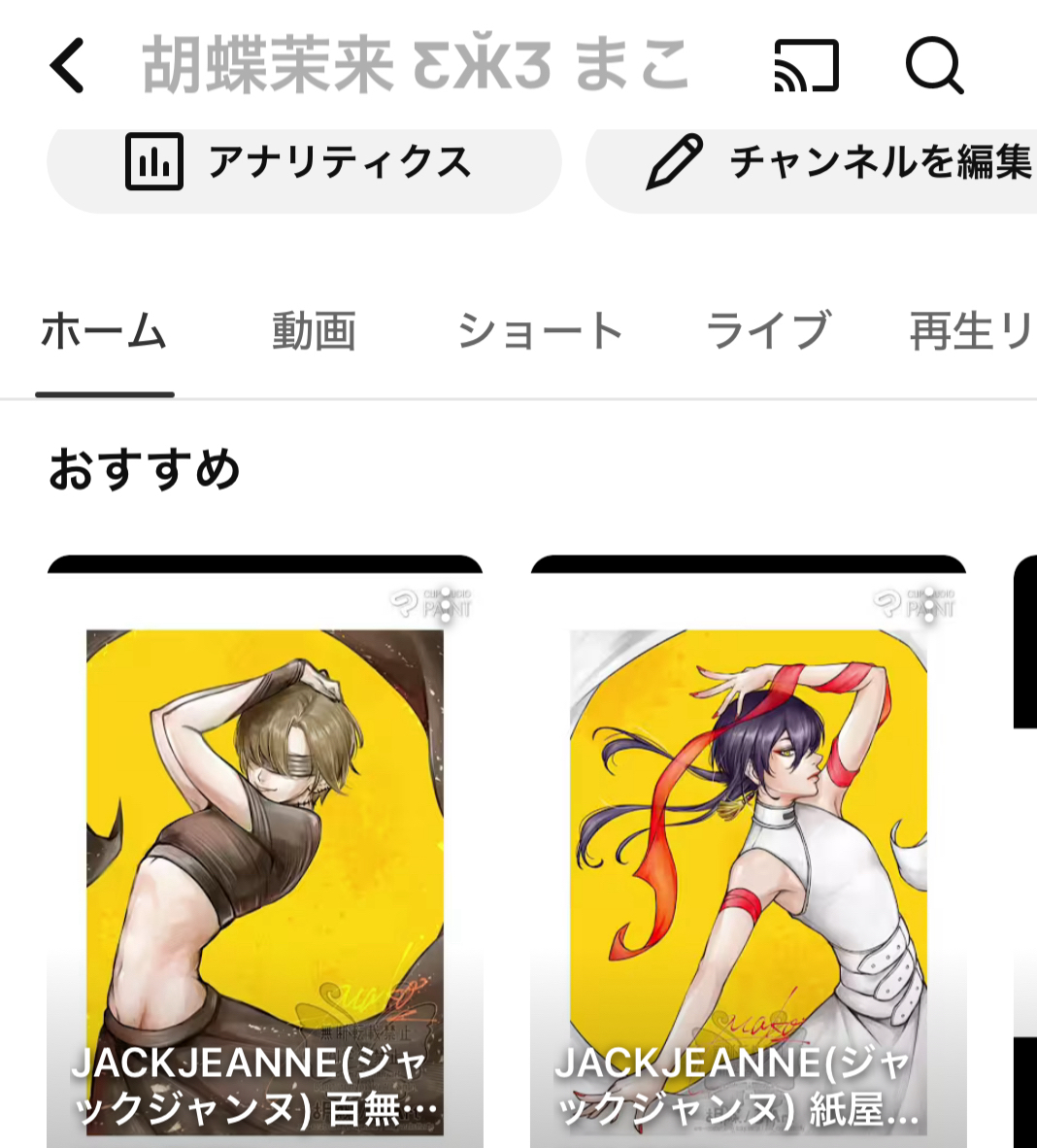Open the cast to device icon
1037x1148 pixels.
coord(806,66)
